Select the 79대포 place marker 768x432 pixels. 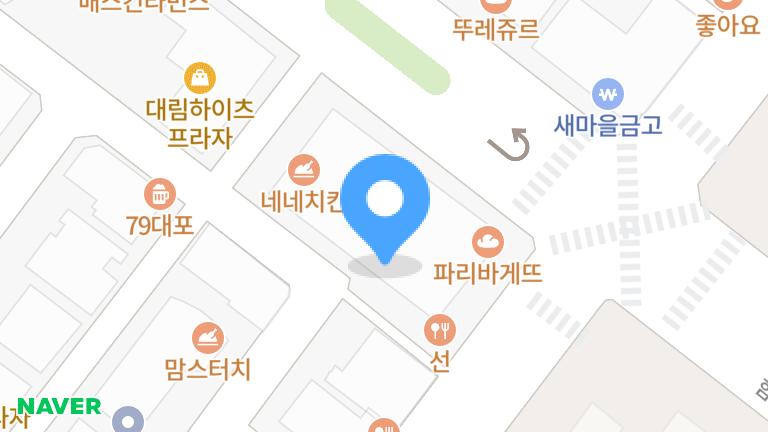(x=159, y=193)
